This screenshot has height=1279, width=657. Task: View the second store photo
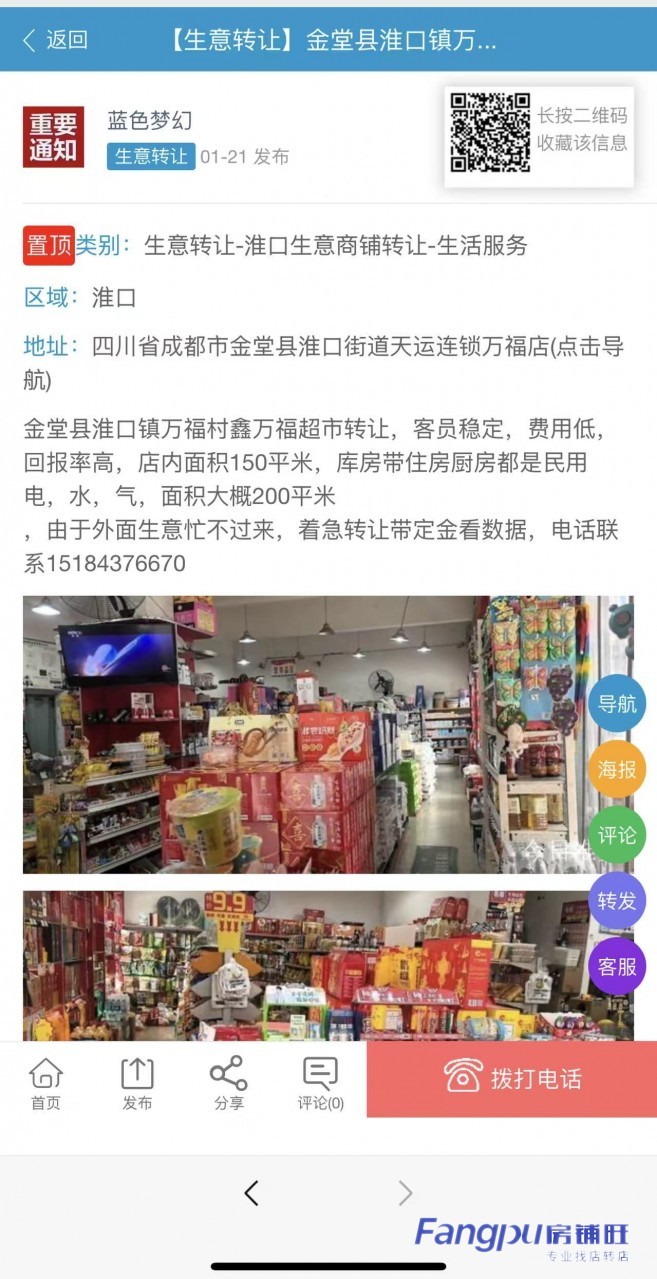click(x=300, y=965)
